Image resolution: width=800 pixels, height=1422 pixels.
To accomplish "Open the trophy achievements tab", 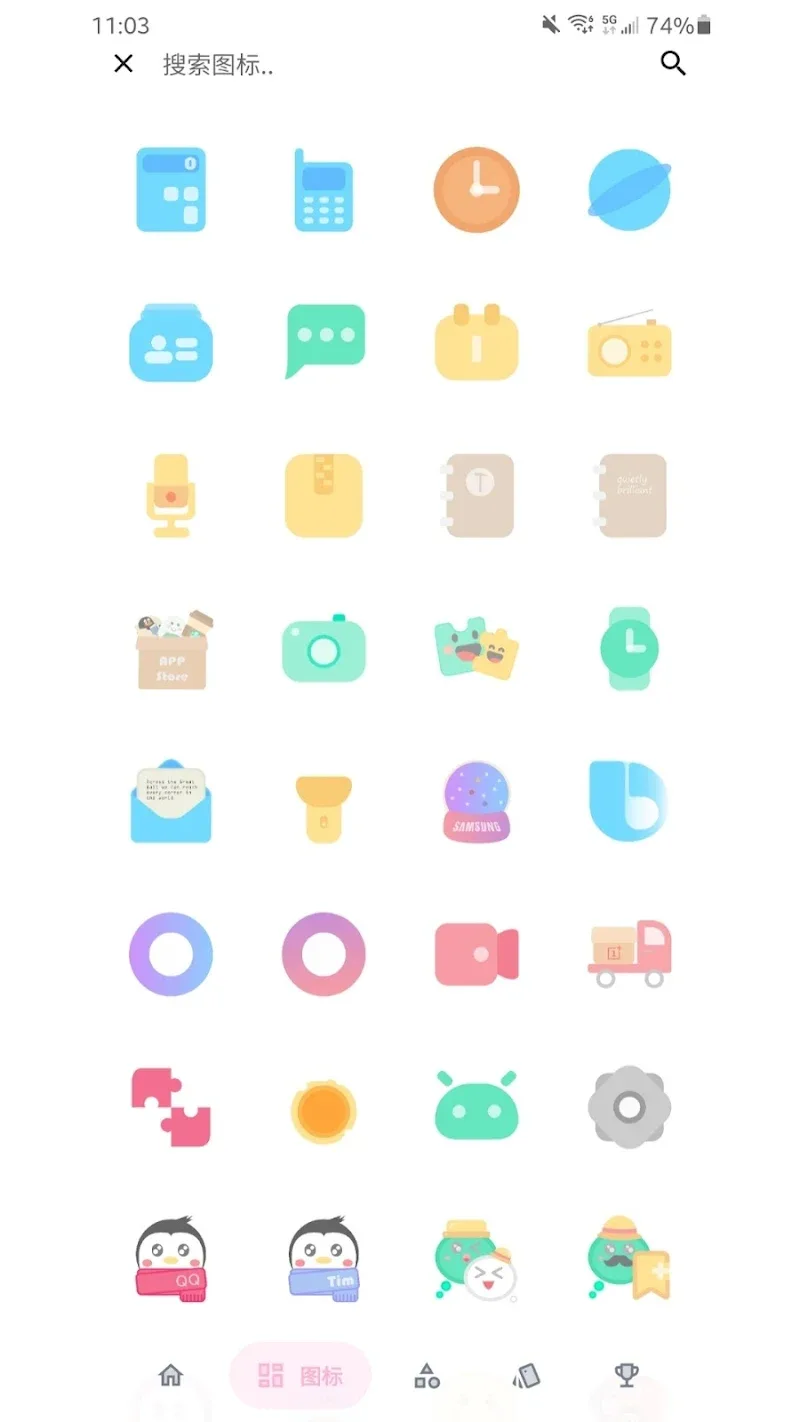I will [x=627, y=1376].
